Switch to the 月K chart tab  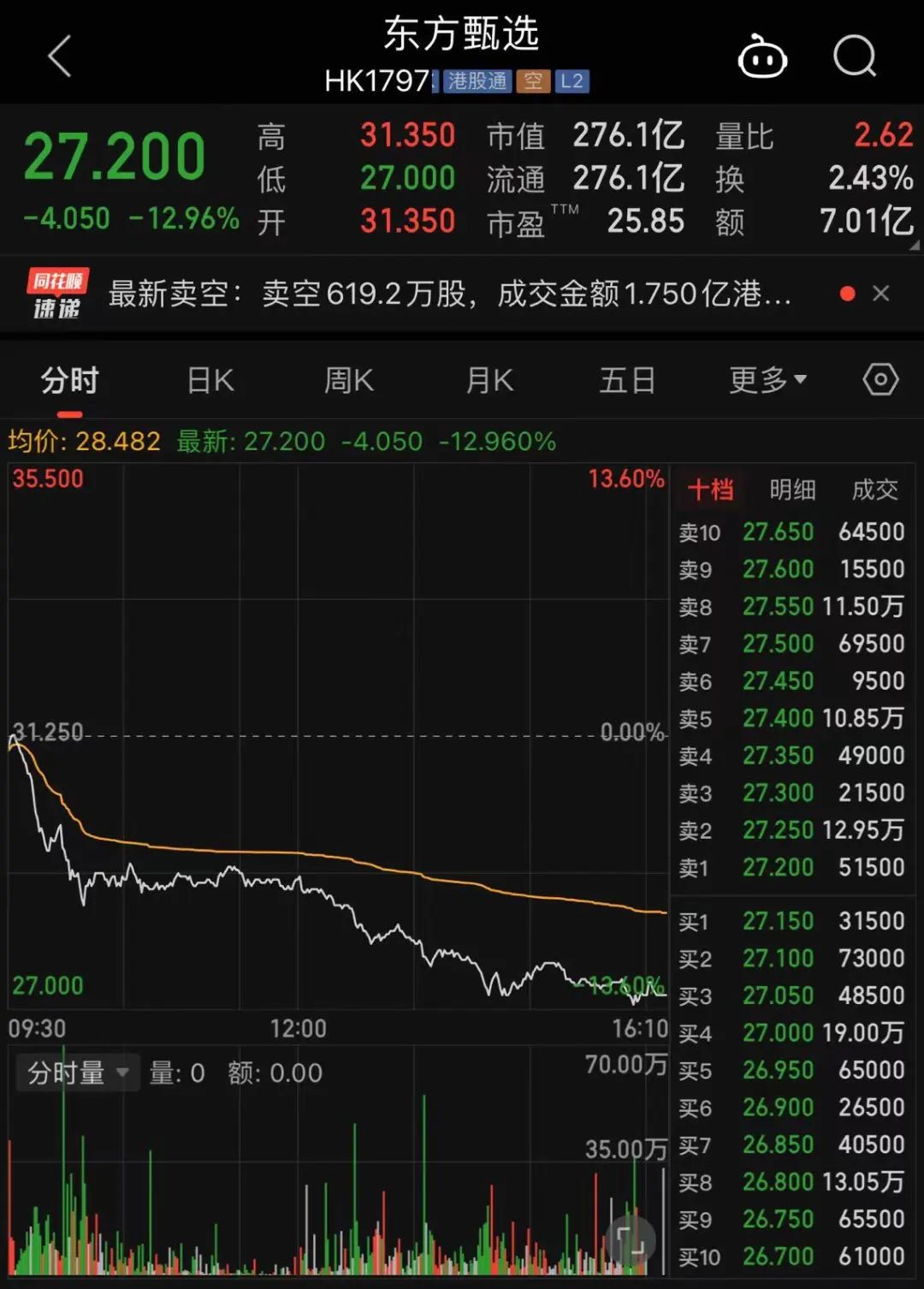pyautogui.click(x=489, y=380)
